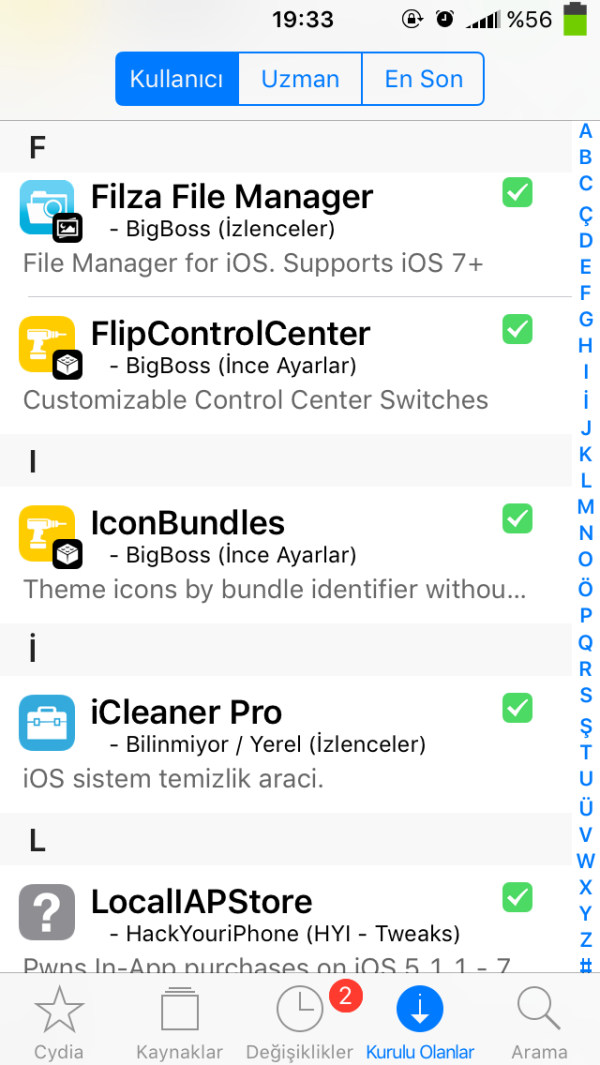The width and height of the screenshot is (600, 1065).
Task: Switch to the Değişiklikler tab
Action: (x=300, y=1022)
